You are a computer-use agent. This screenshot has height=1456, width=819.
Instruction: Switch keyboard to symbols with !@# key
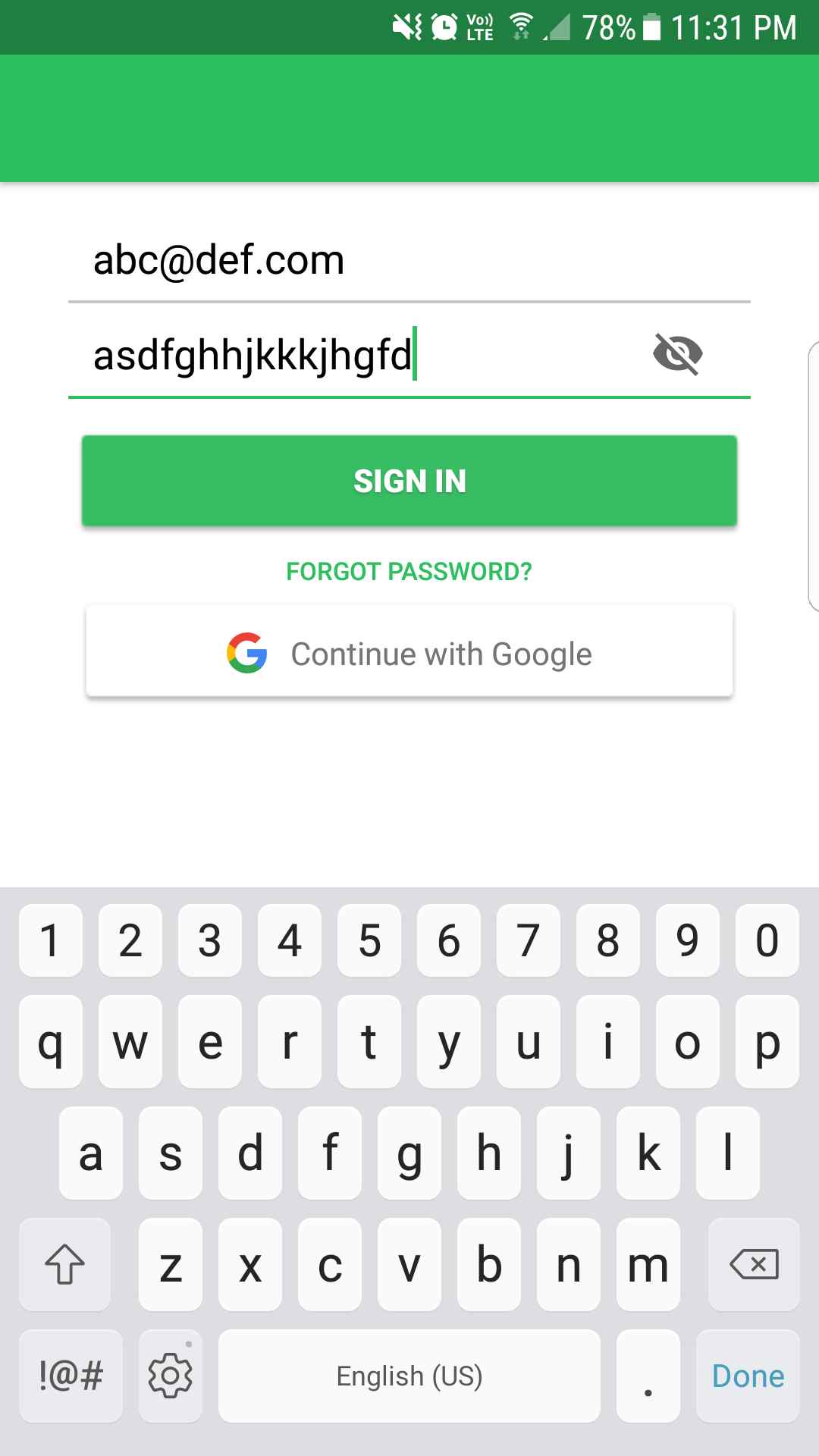(x=71, y=1376)
